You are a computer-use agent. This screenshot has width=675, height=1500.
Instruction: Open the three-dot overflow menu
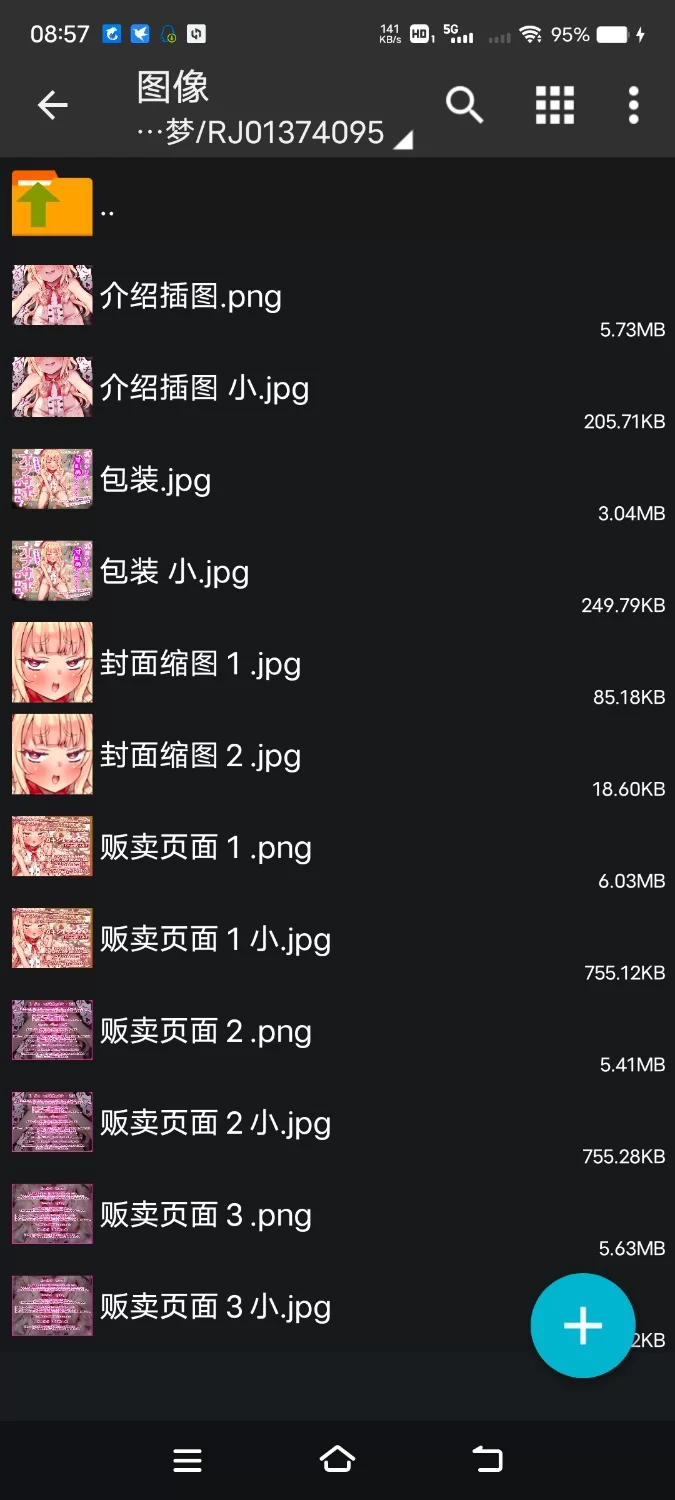pyautogui.click(x=633, y=105)
